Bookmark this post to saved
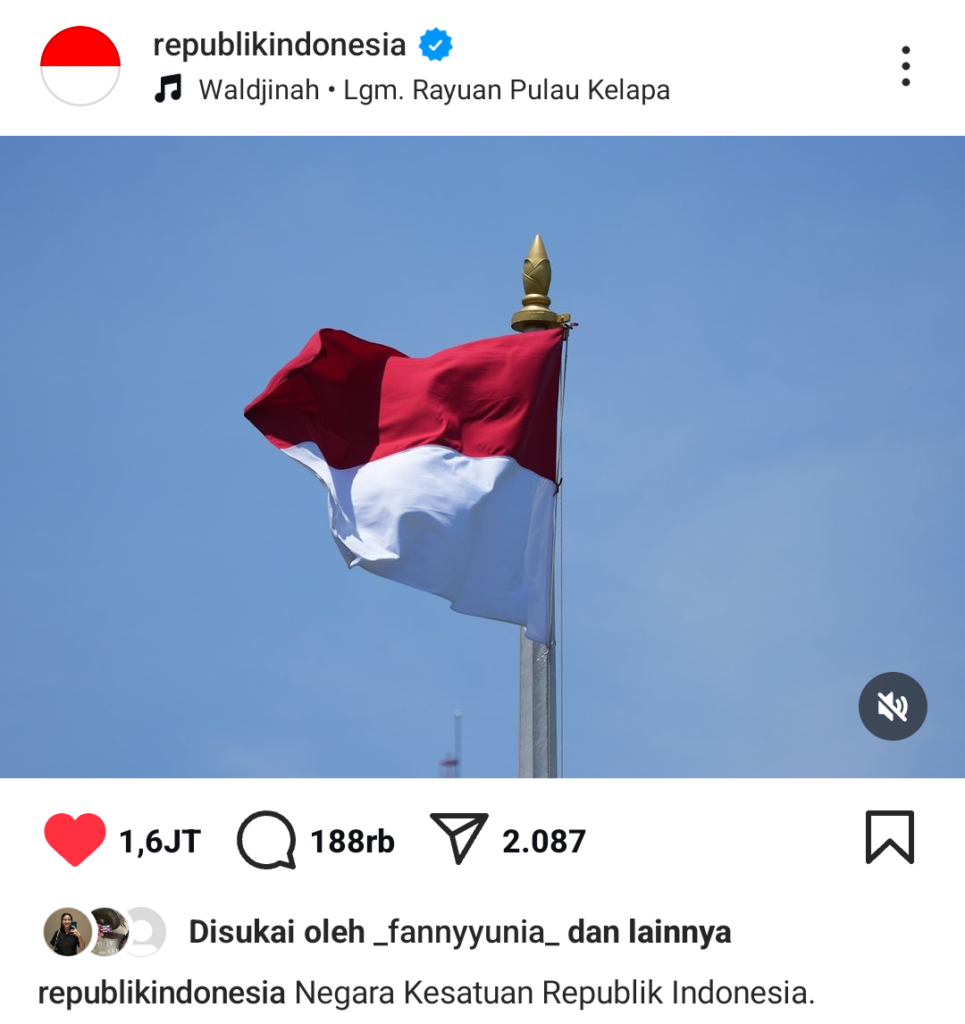965x1024 pixels. [889, 838]
